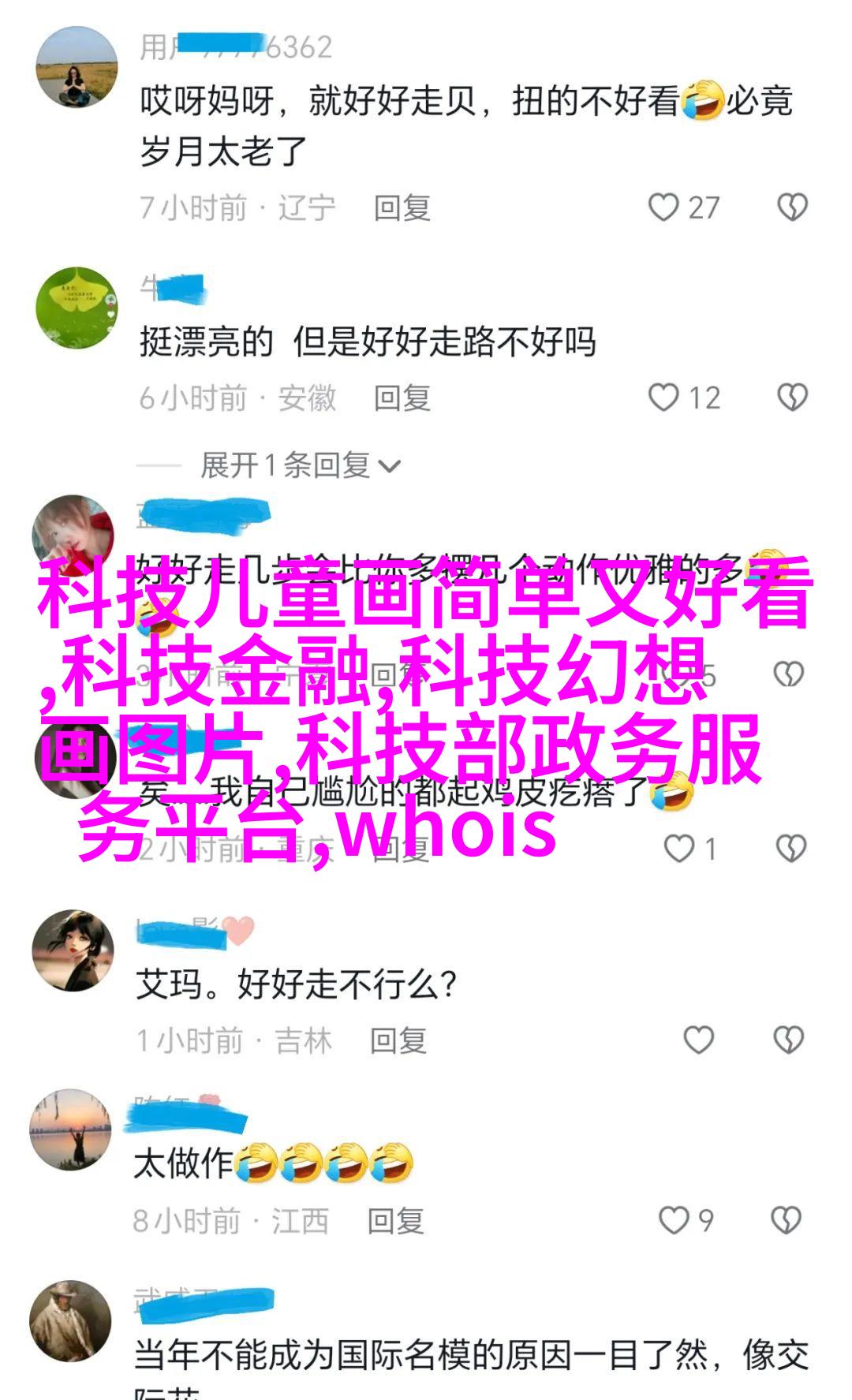The image size is (852, 1400).
Task: Expand the 1 hidden reply
Action: click(300, 465)
